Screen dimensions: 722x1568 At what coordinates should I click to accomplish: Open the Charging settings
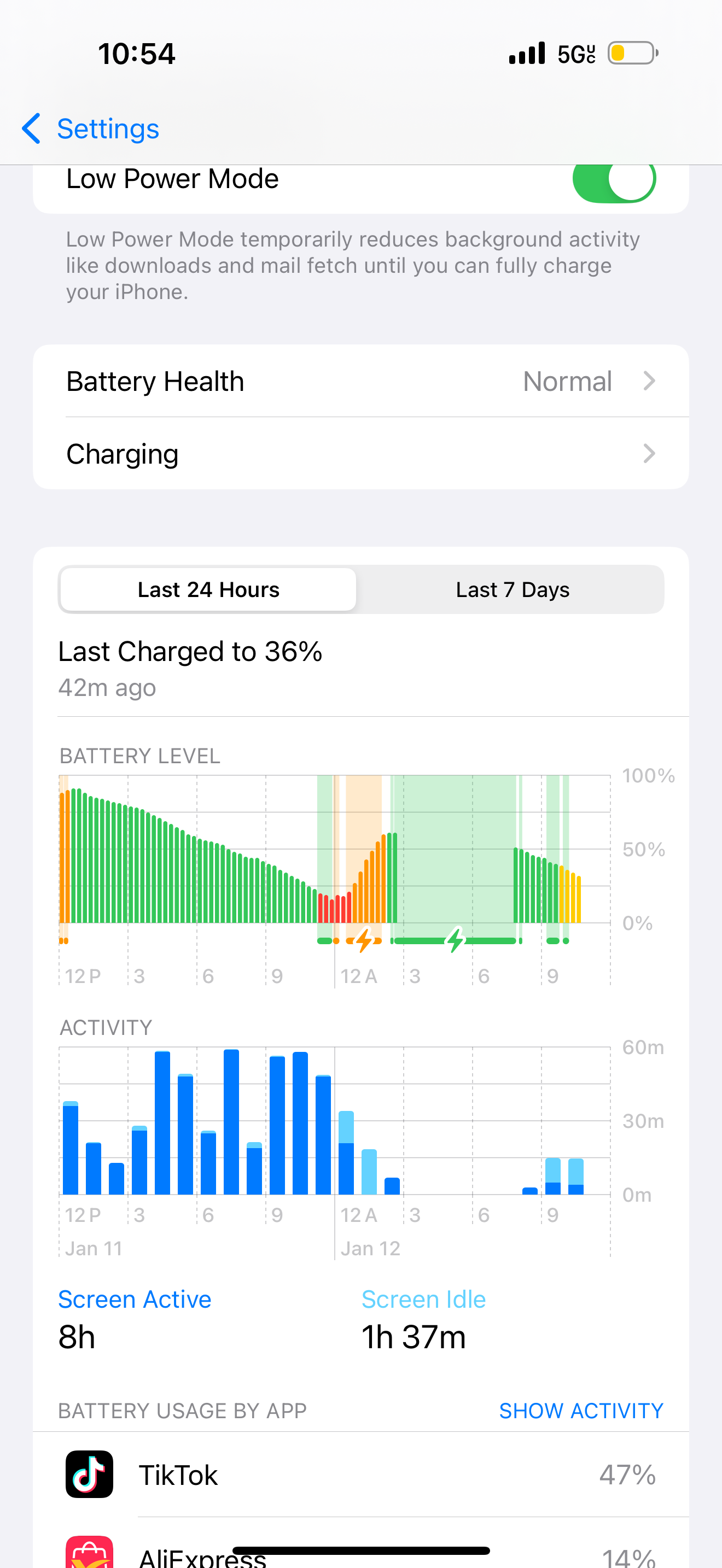[x=360, y=453]
